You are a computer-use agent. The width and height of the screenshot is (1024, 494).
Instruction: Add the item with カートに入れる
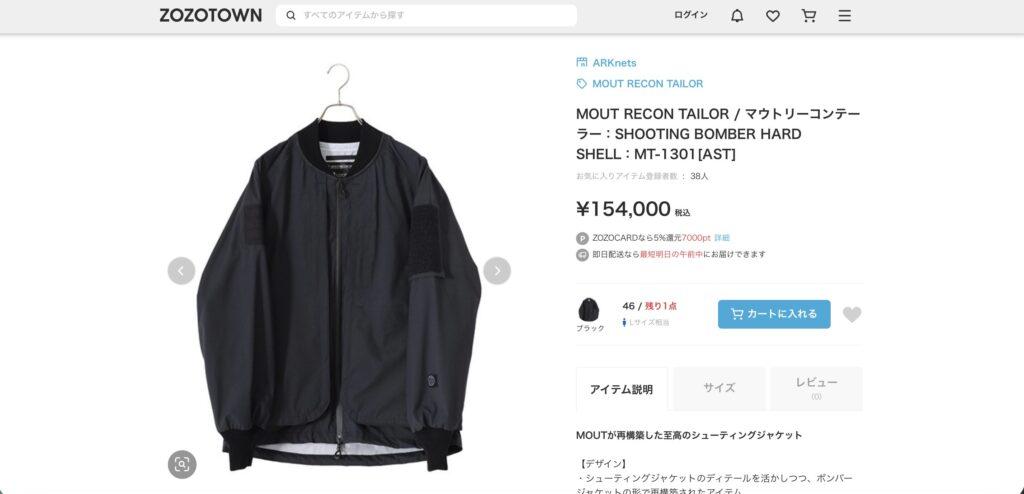(x=774, y=314)
